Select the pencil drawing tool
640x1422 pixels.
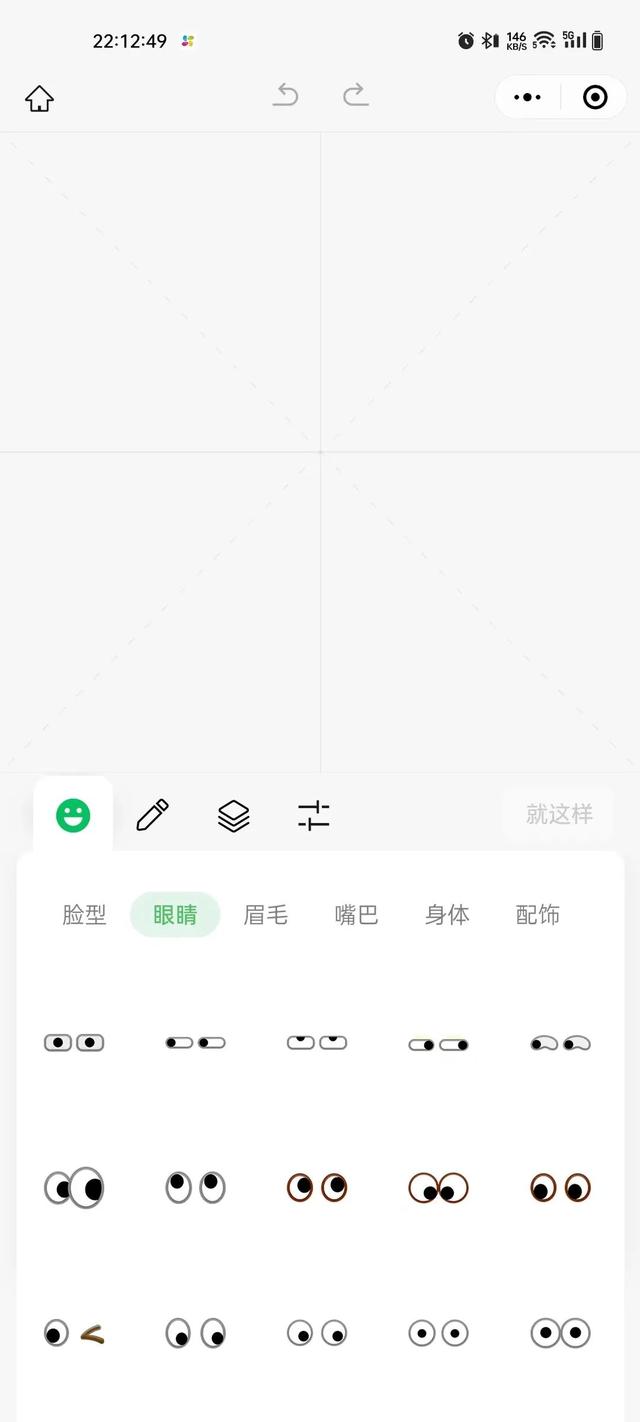click(152, 815)
